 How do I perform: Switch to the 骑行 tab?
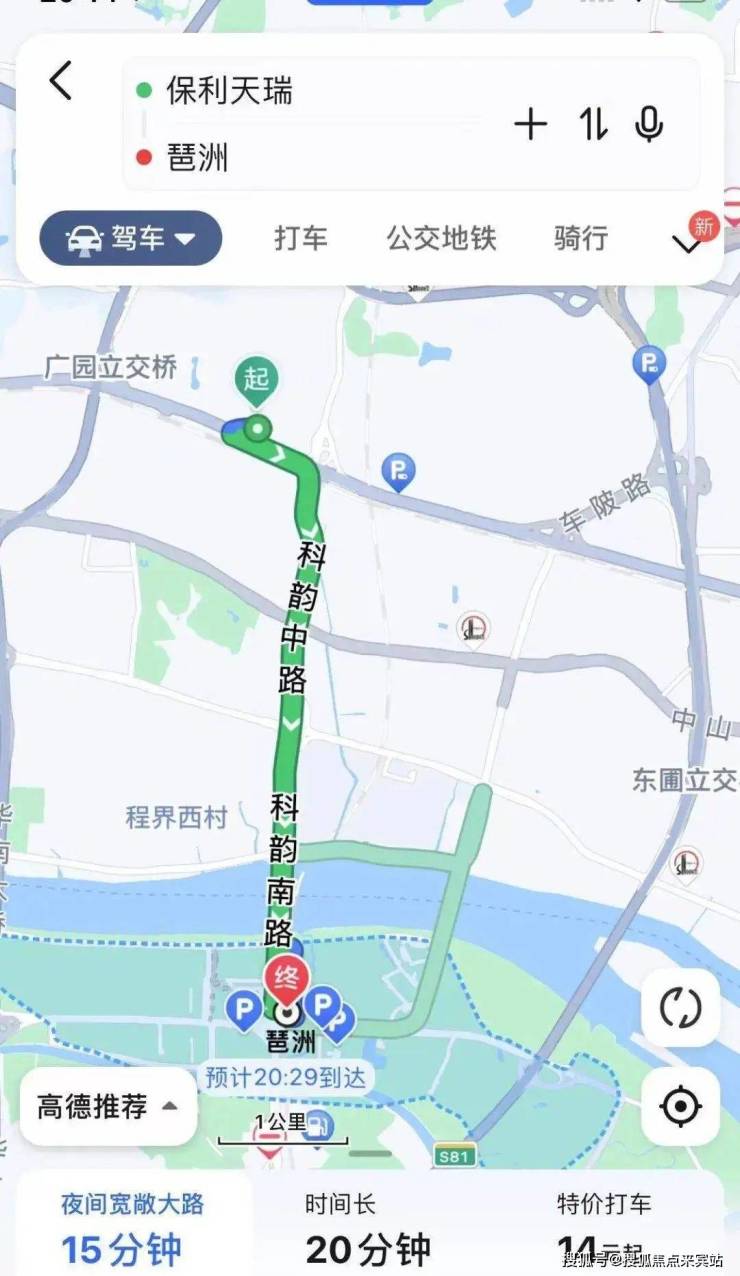581,238
